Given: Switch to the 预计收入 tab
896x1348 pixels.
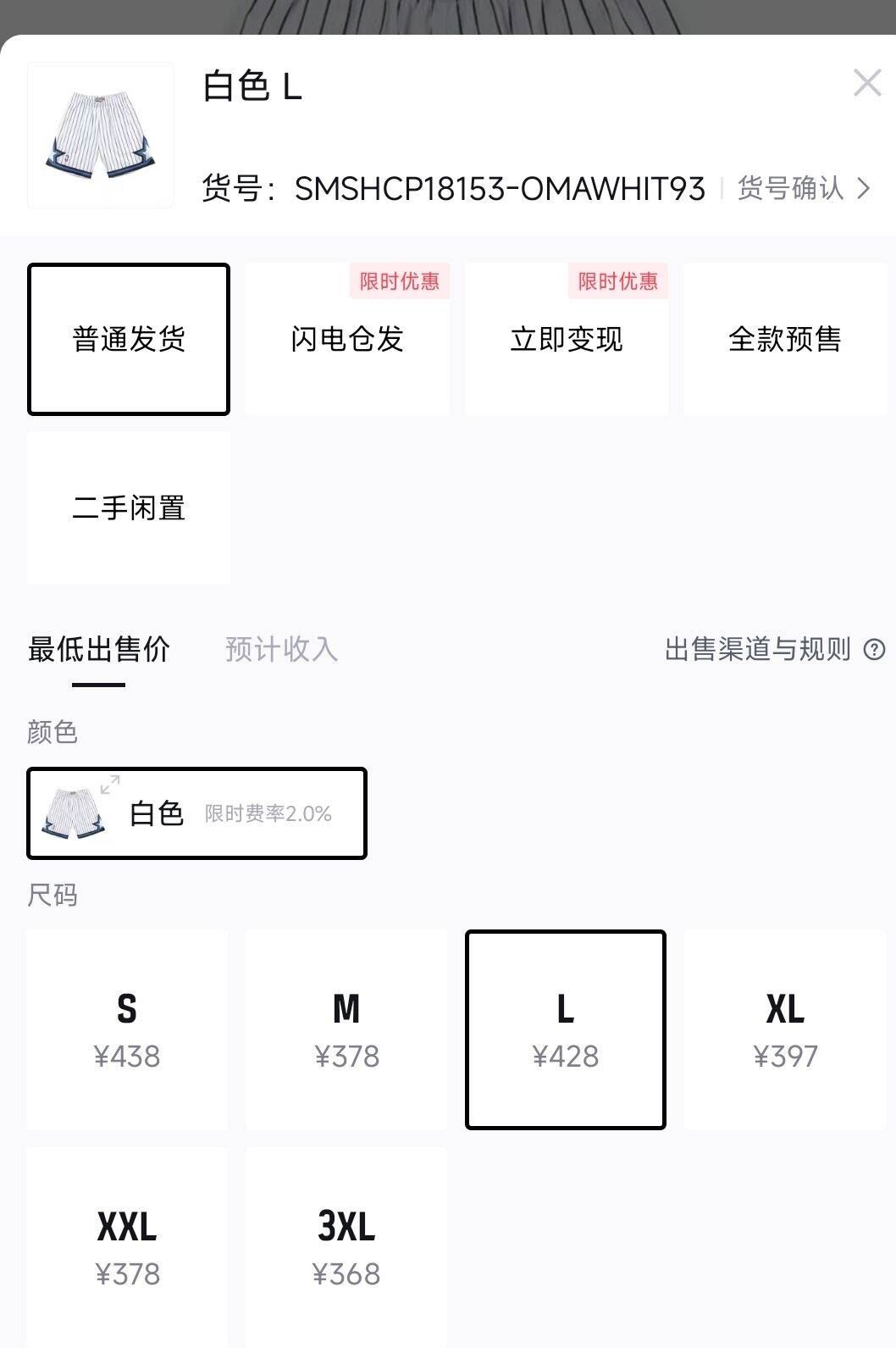Looking at the screenshot, I should tap(281, 650).
